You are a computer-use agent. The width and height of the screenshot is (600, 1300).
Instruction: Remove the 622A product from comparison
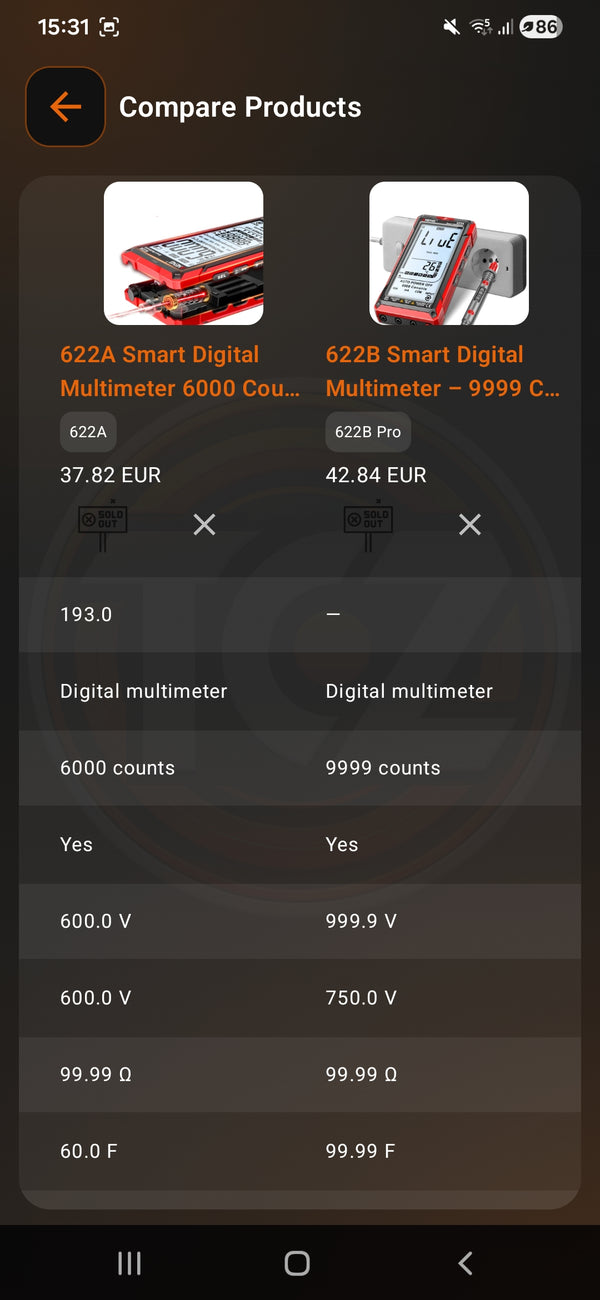(204, 525)
